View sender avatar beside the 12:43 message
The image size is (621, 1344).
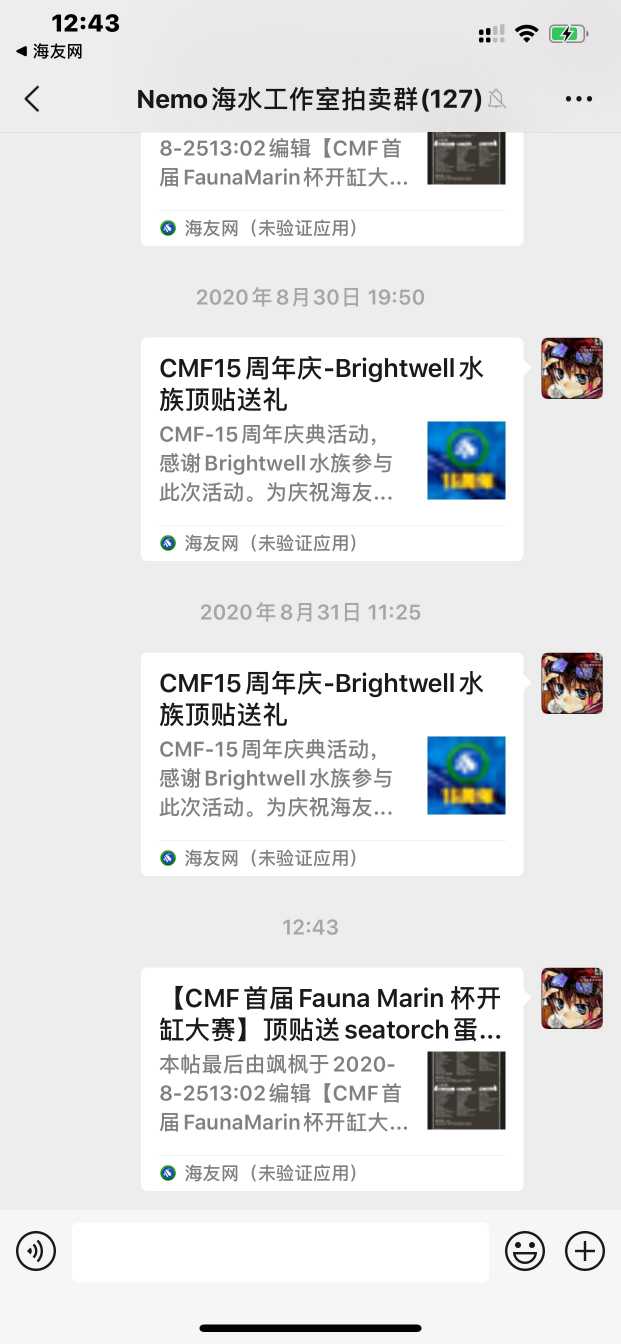(x=572, y=998)
